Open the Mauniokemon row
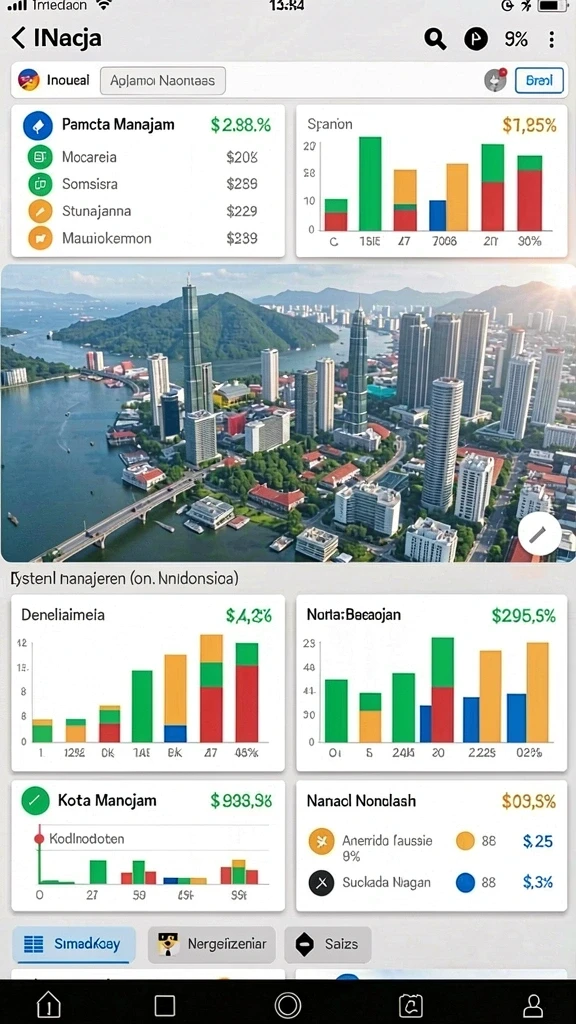 [148, 238]
